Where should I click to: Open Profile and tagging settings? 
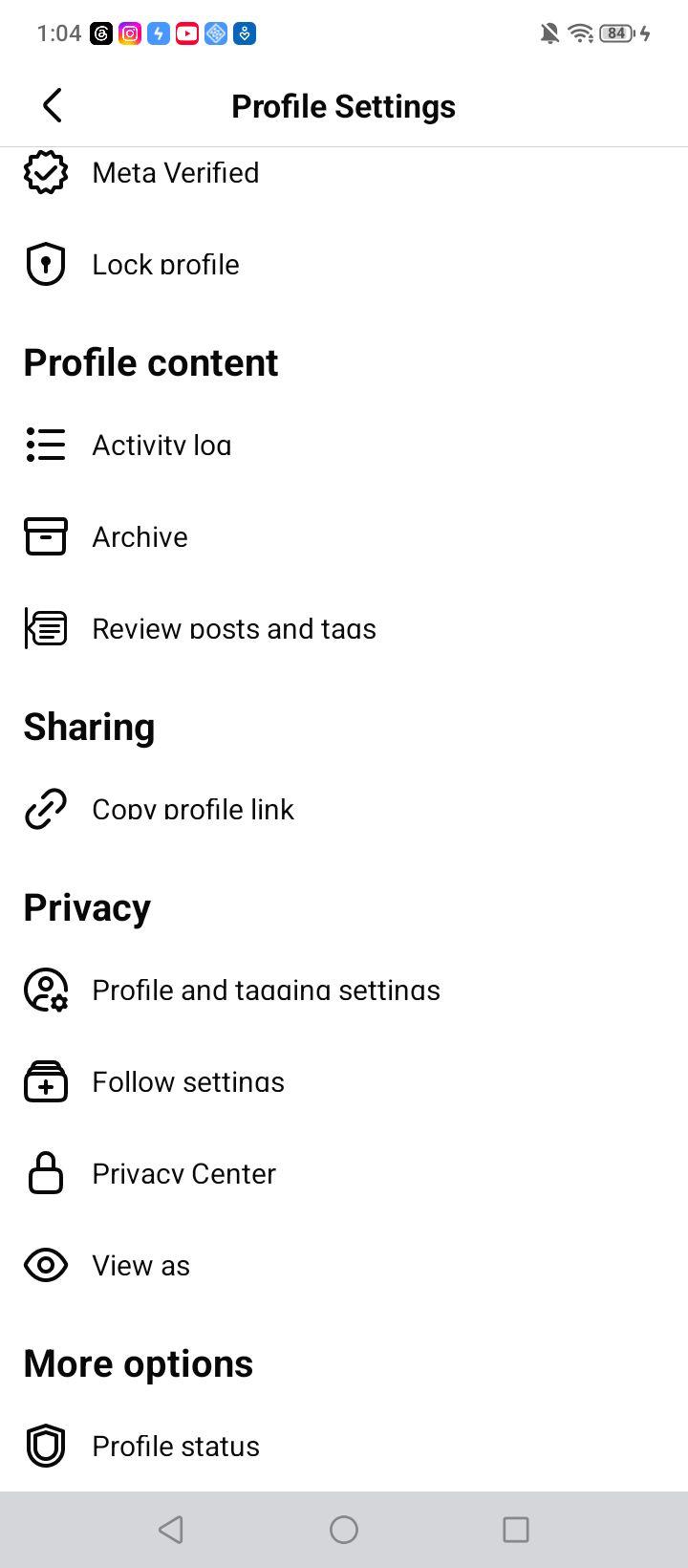[344, 991]
